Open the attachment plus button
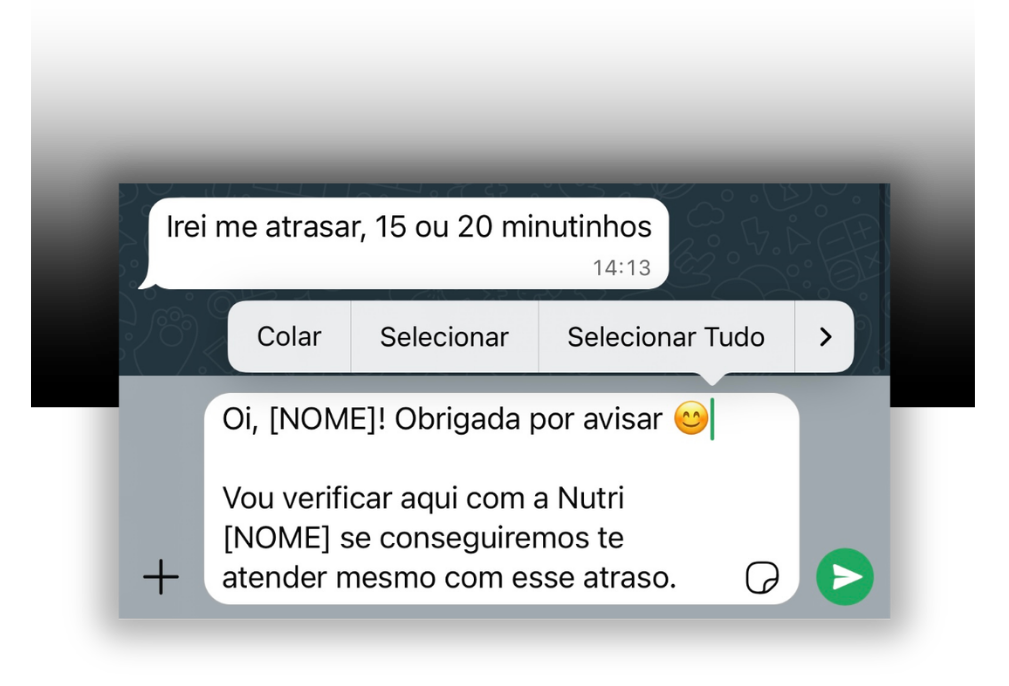 pos(161,577)
